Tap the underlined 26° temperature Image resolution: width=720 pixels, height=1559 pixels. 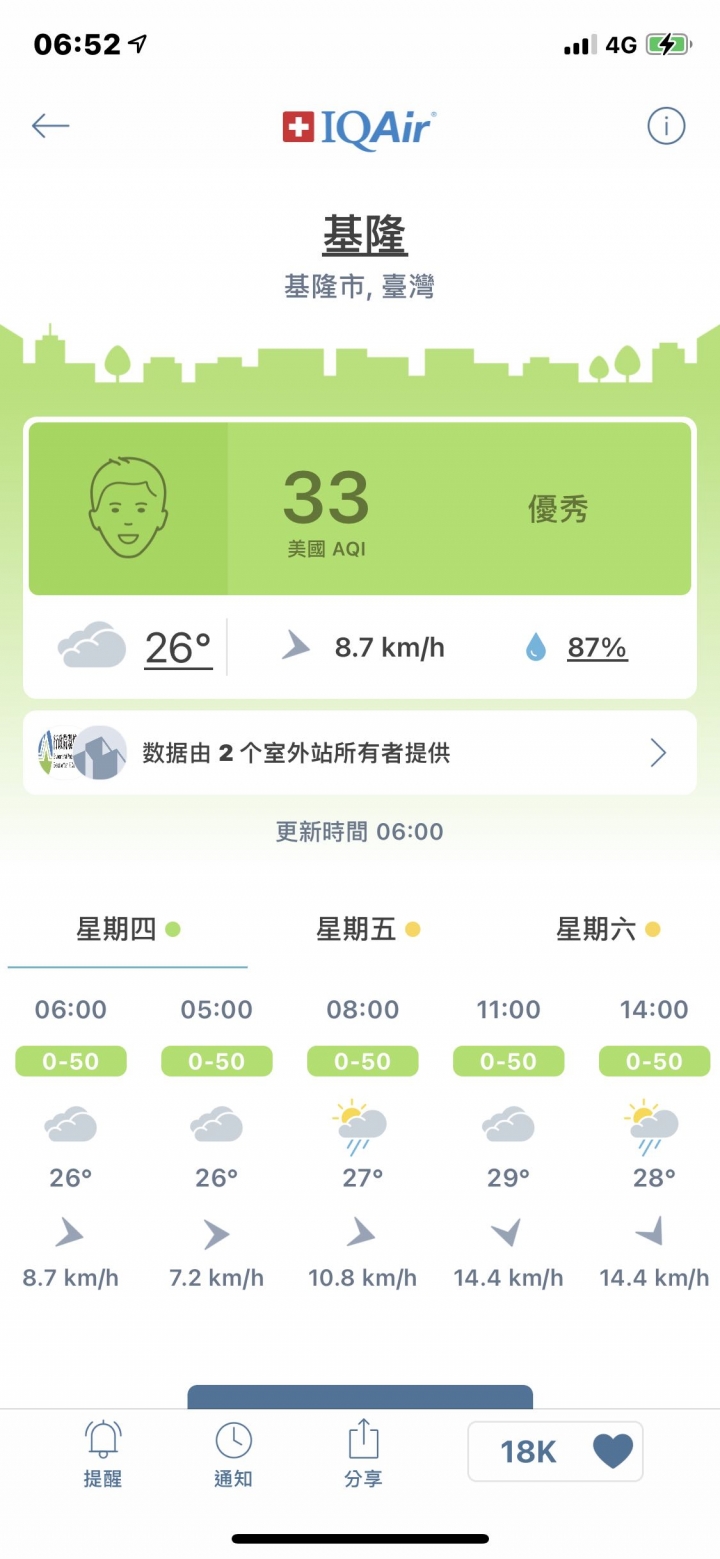coord(179,649)
